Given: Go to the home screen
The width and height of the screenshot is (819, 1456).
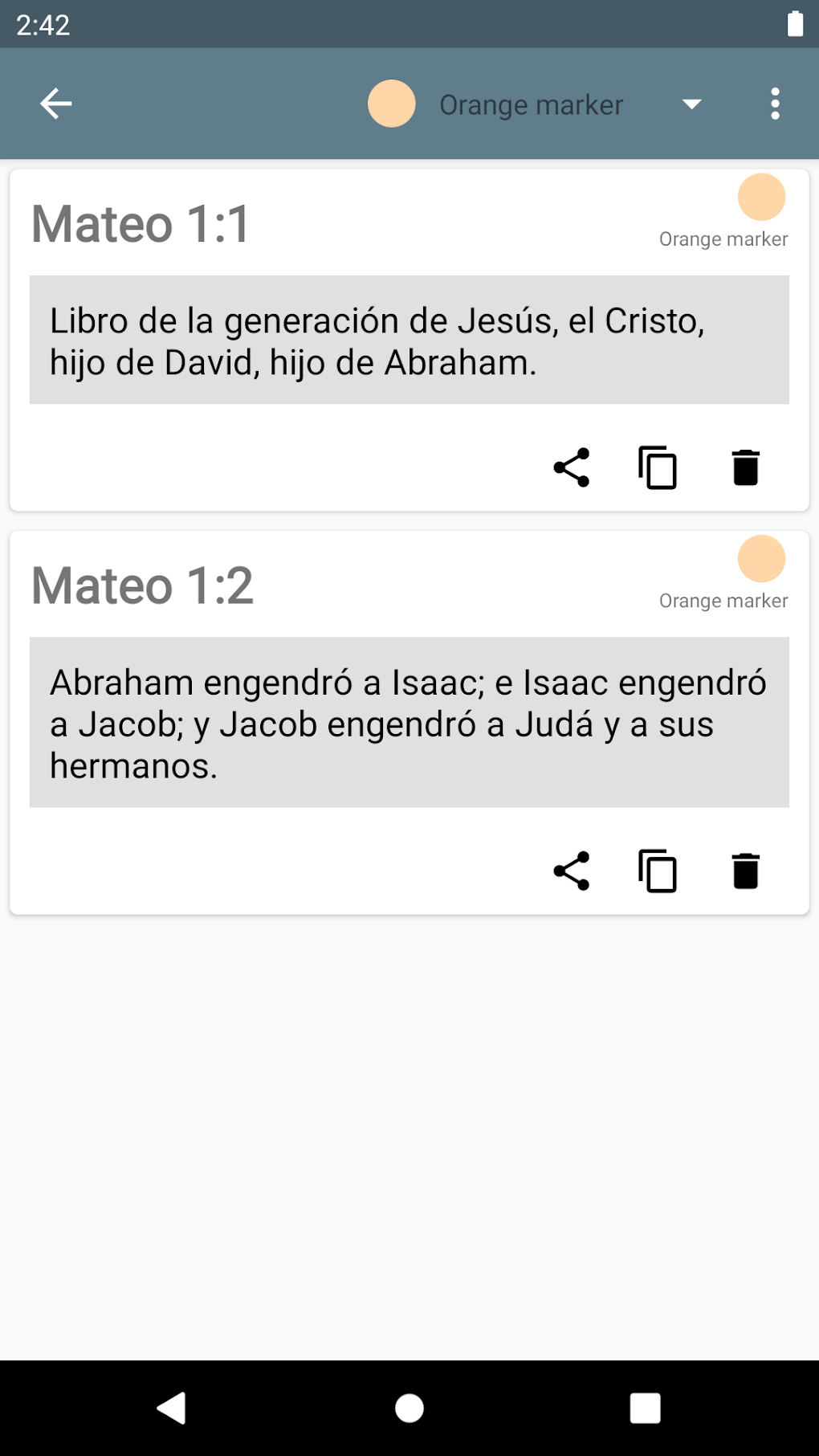Looking at the screenshot, I should coord(409,1408).
